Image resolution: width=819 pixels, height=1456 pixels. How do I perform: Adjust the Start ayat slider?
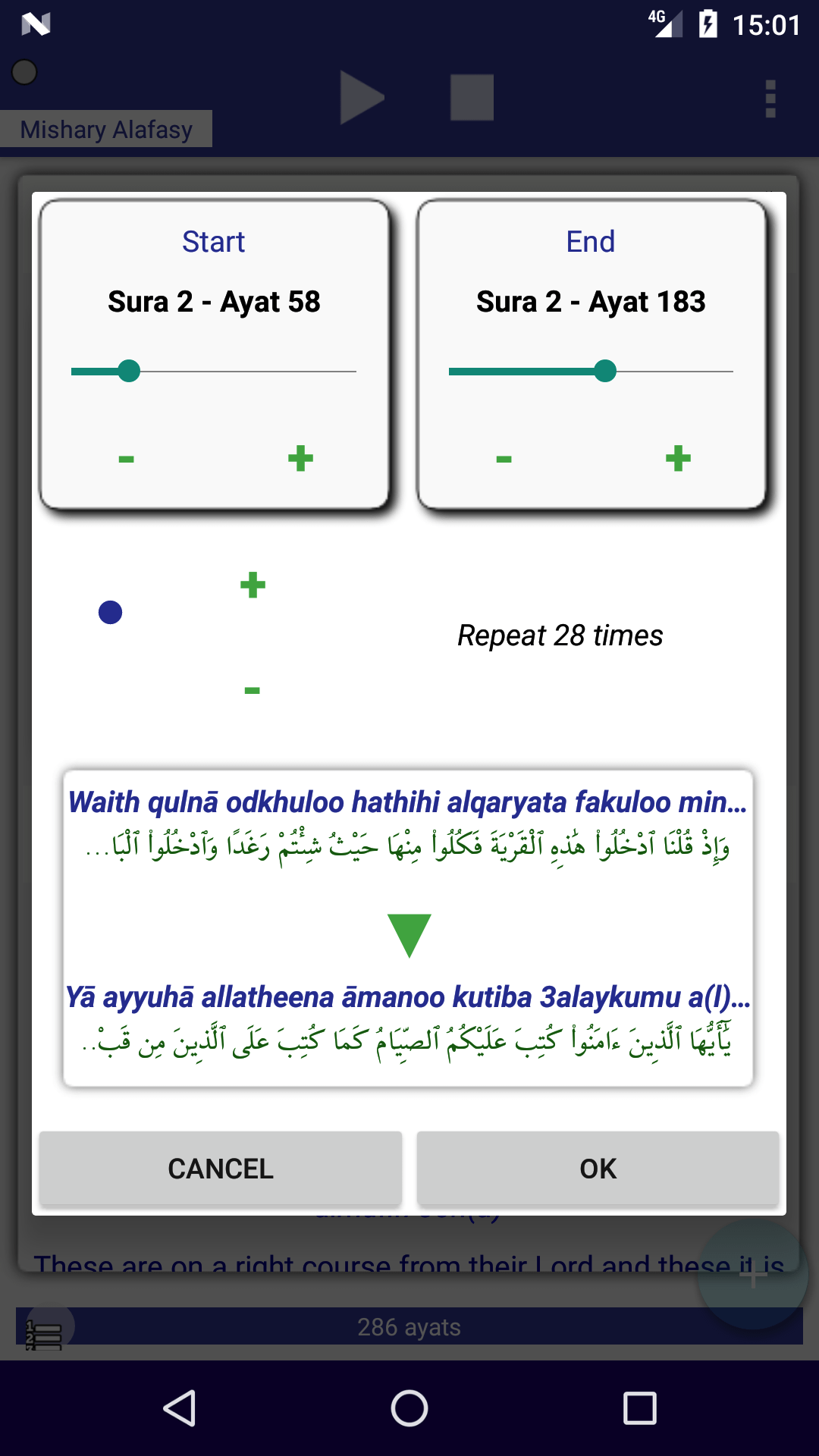[x=130, y=371]
